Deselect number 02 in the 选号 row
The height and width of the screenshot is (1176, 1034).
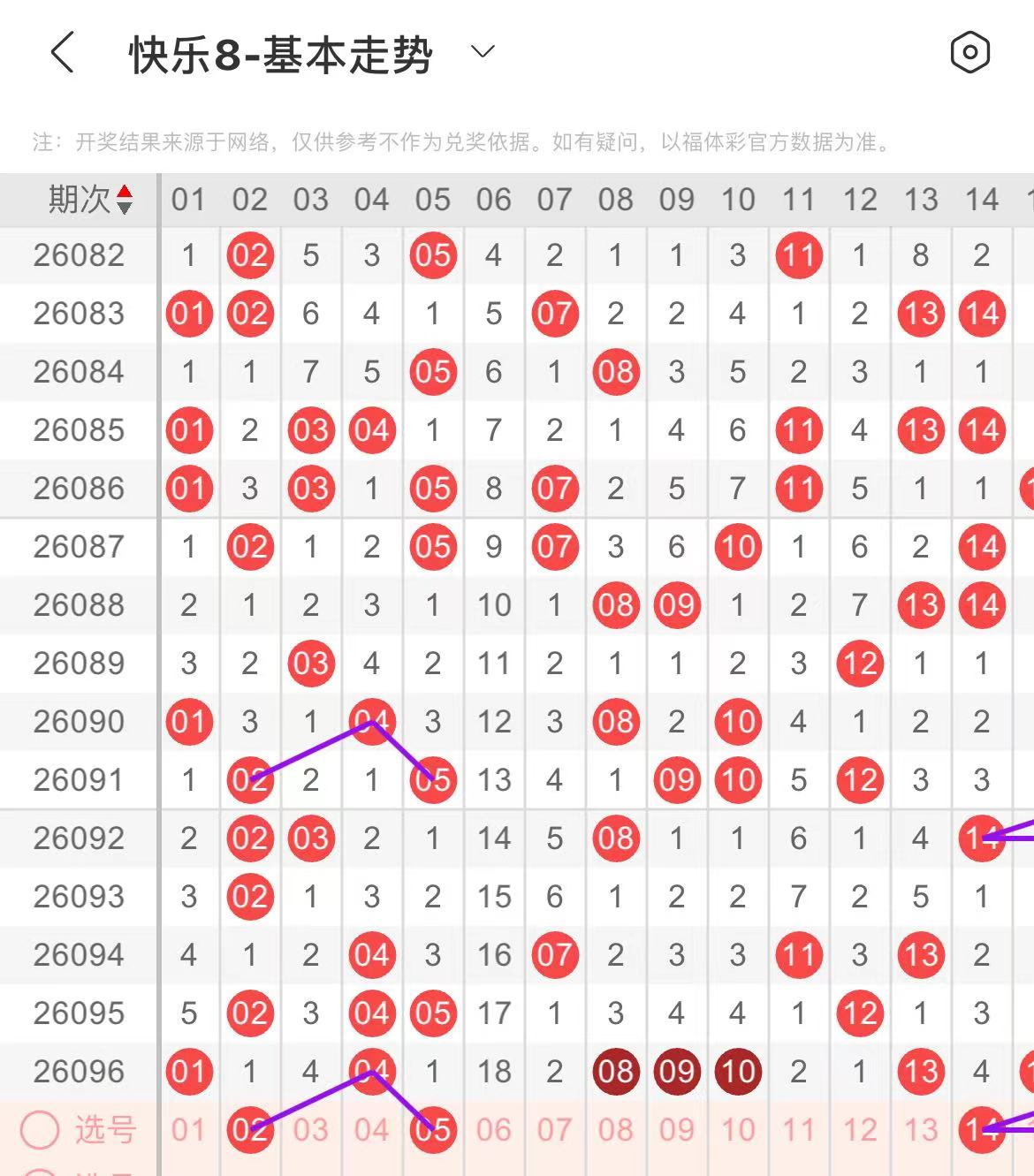tap(249, 1130)
